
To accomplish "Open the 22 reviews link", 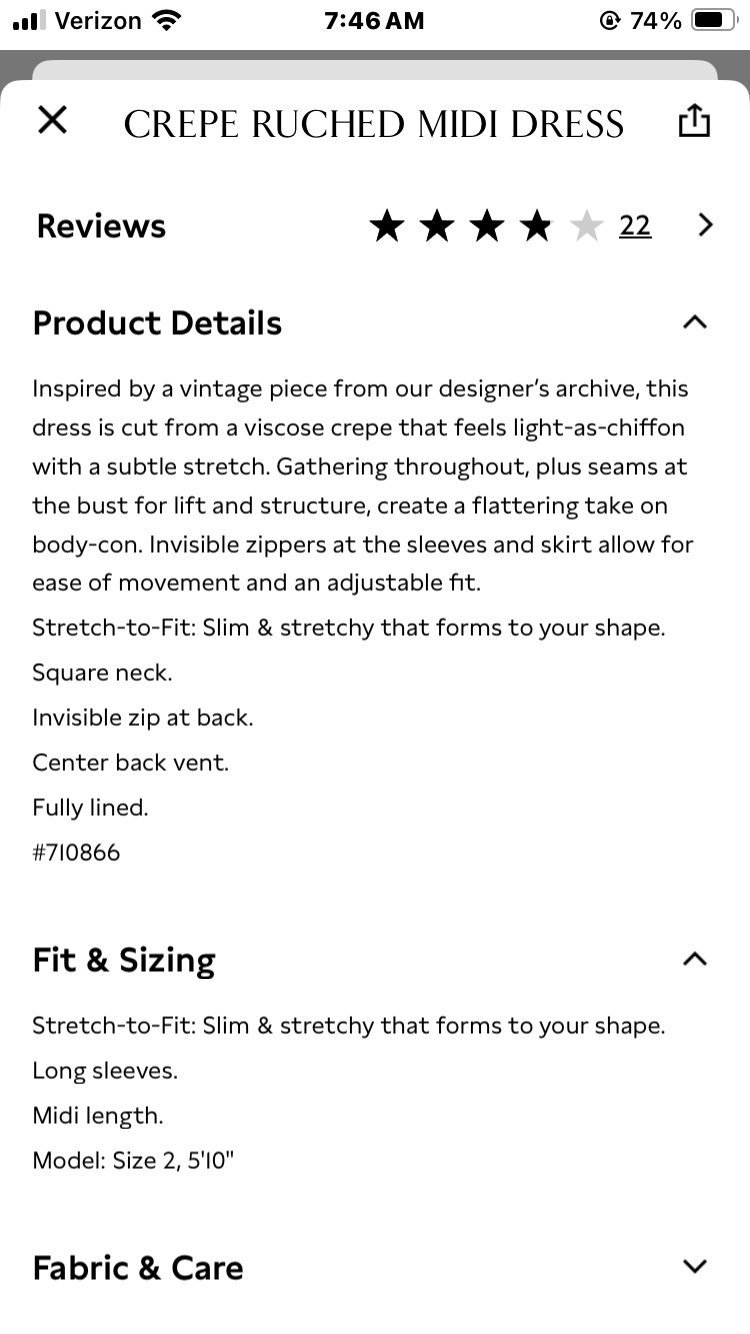I will [635, 226].
